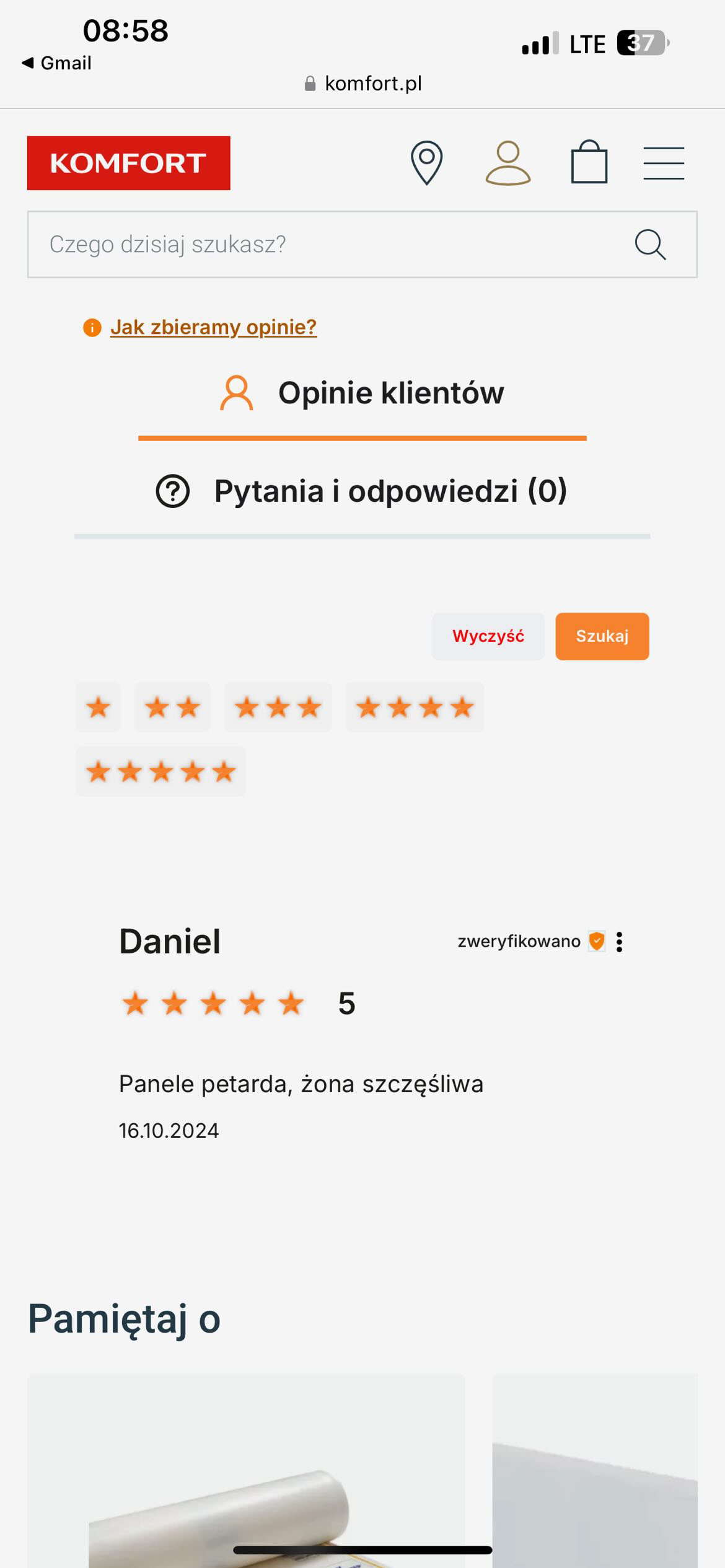Viewport: 725px width, 1568px height.
Task: Go back to Gmail app
Action: (x=57, y=63)
